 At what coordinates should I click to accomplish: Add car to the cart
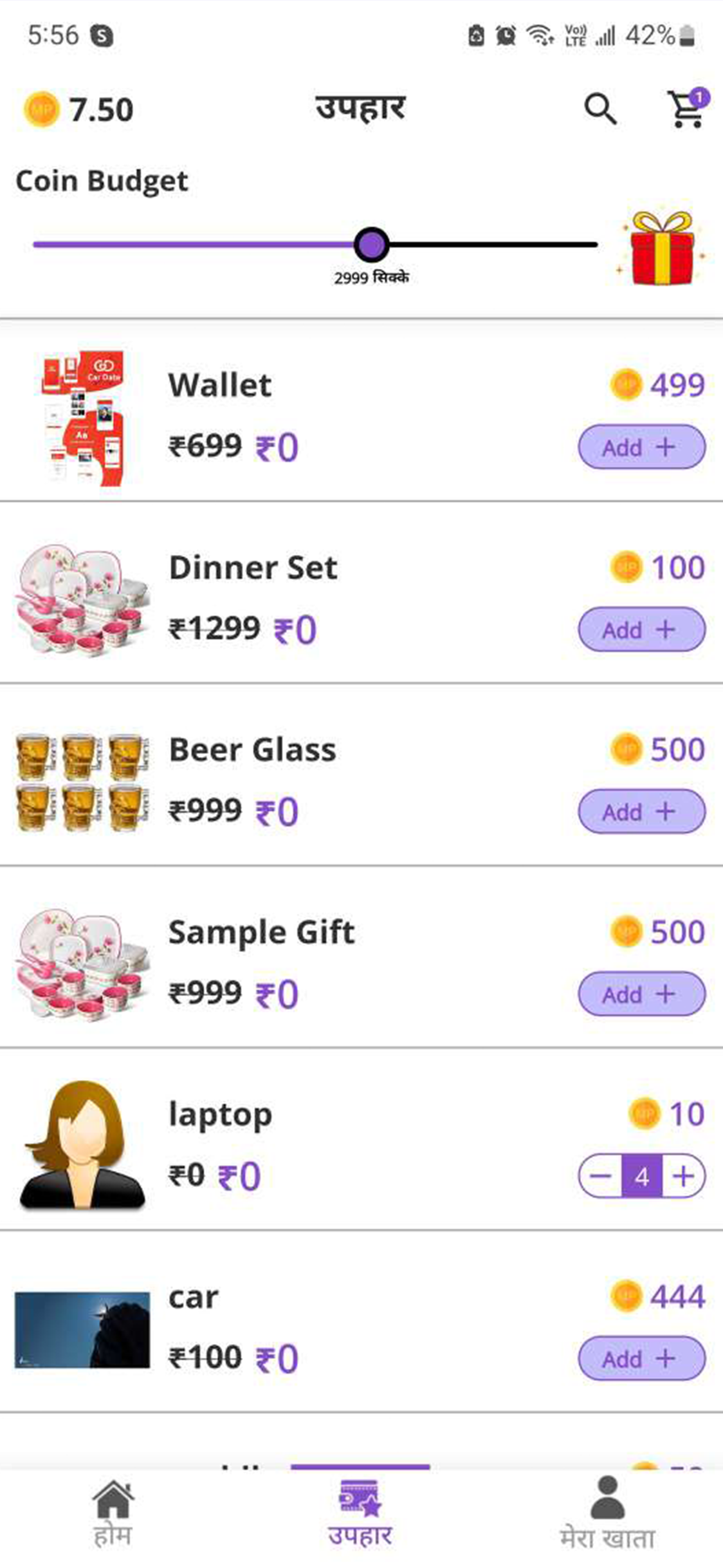click(641, 1358)
